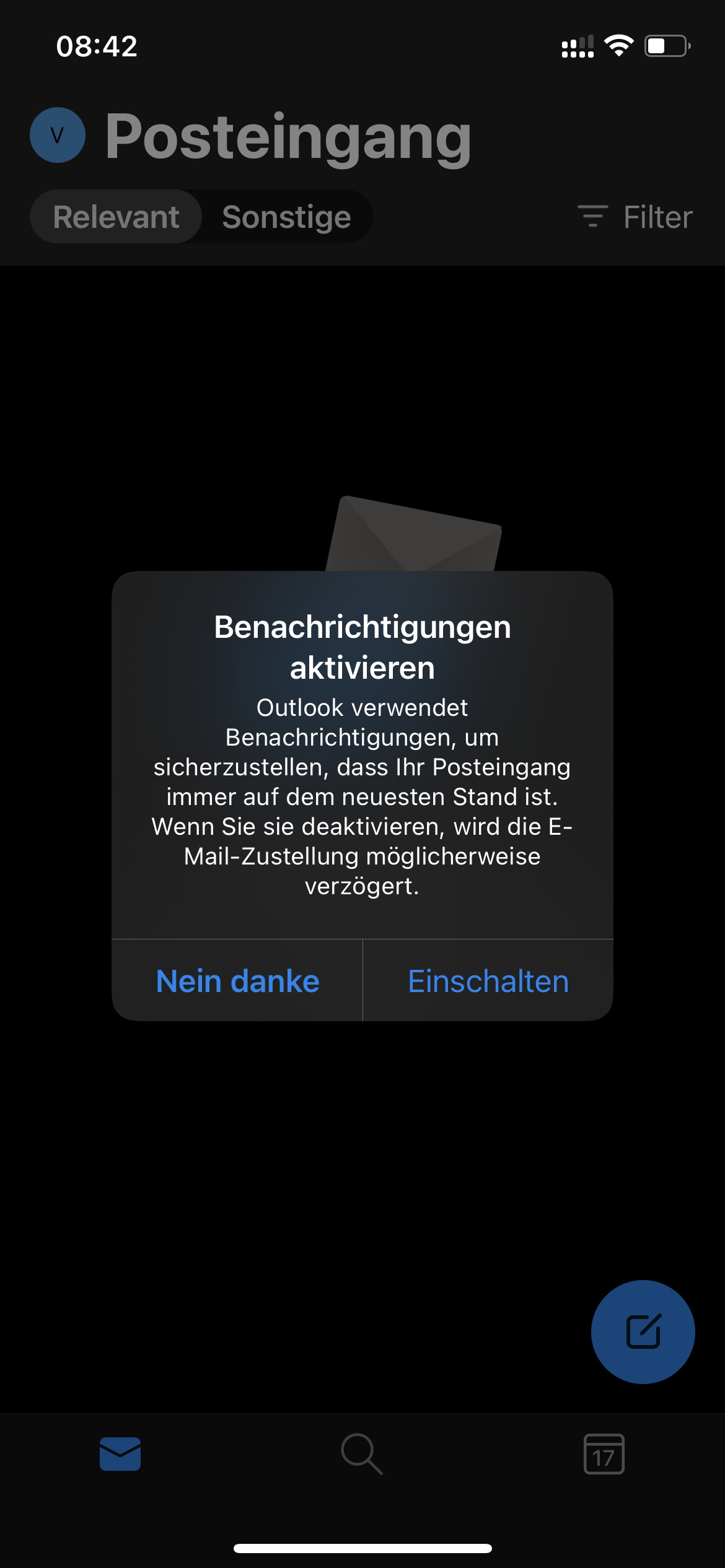Open the account avatar menu
725x1568 pixels.
(58, 135)
